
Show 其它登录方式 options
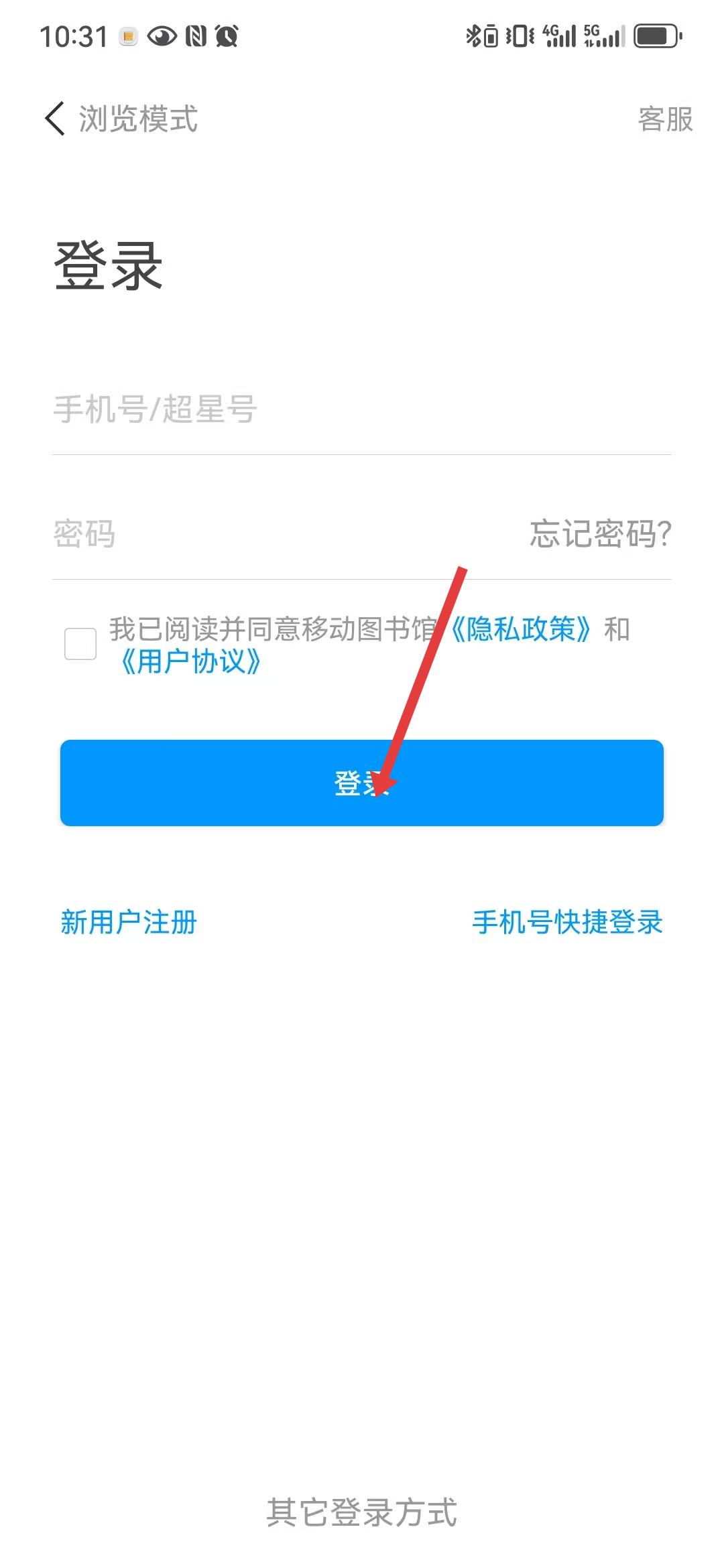click(362, 1512)
